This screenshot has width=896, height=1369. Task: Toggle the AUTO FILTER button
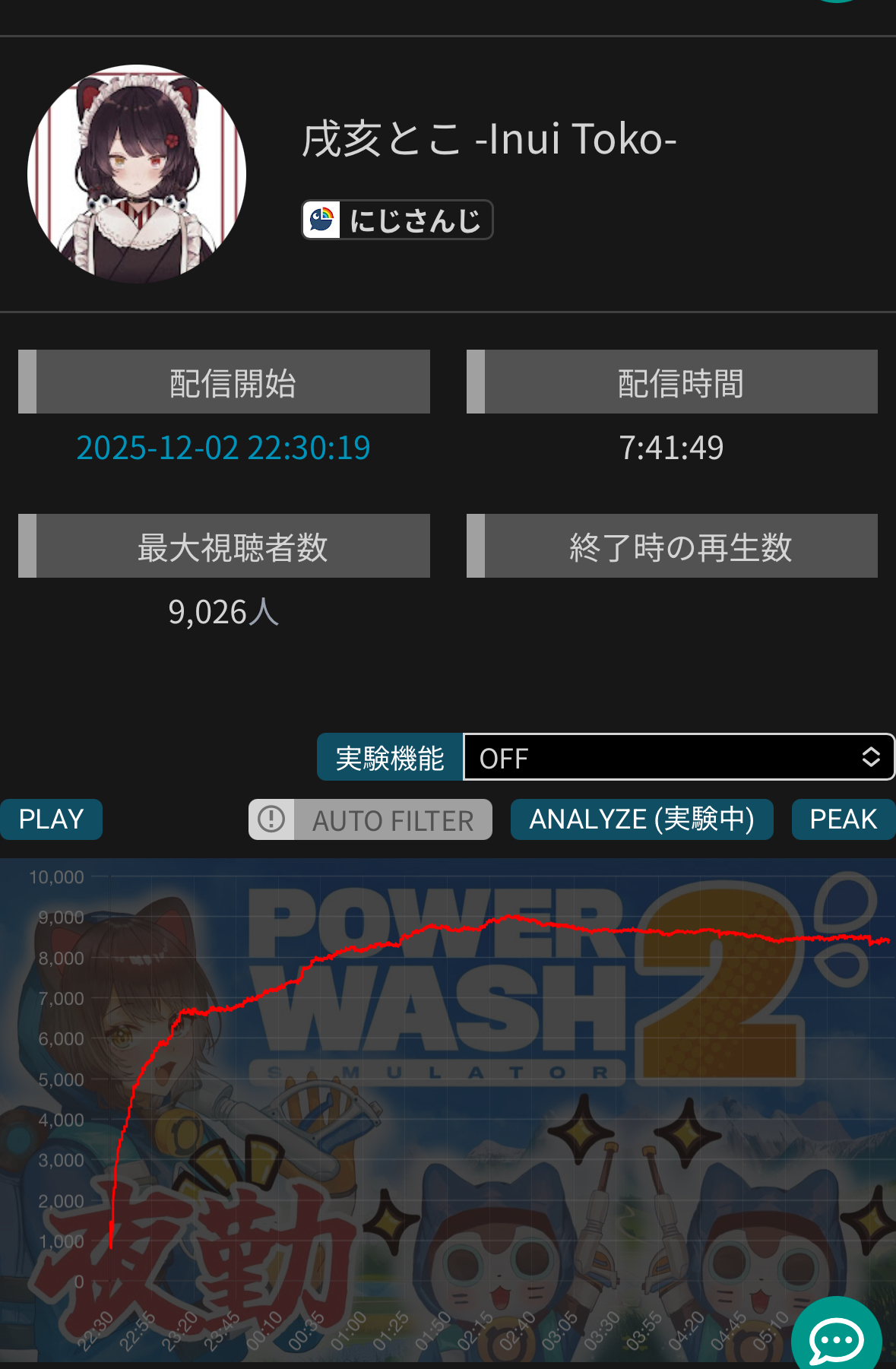(371, 819)
